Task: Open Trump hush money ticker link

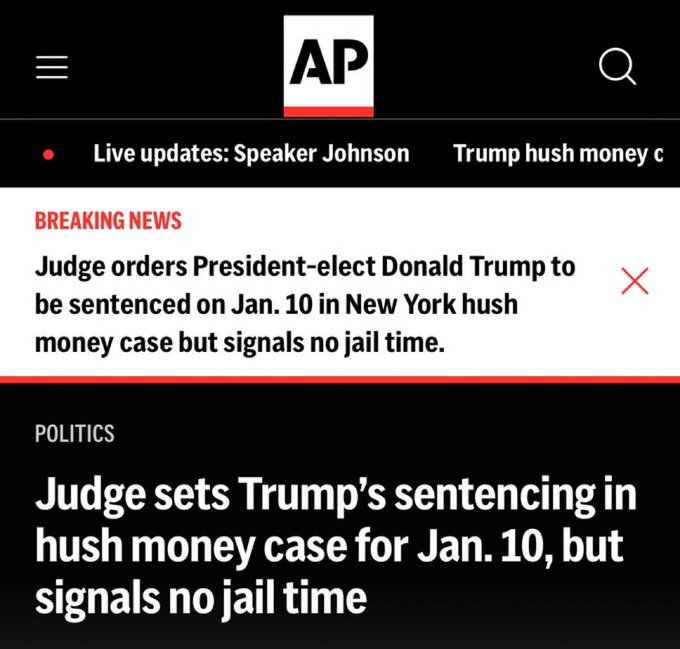Action: point(558,154)
